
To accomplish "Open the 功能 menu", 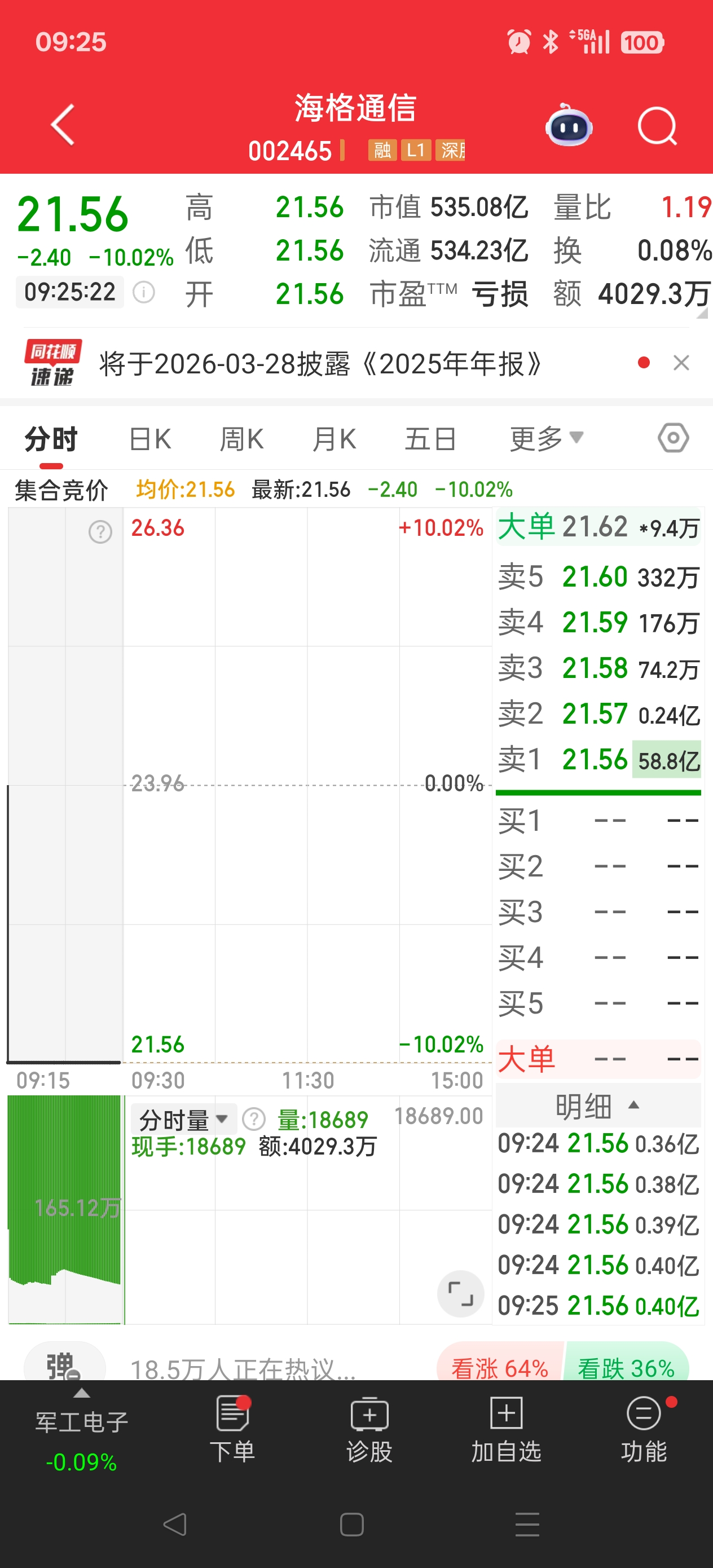I will (x=644, y=1429).
